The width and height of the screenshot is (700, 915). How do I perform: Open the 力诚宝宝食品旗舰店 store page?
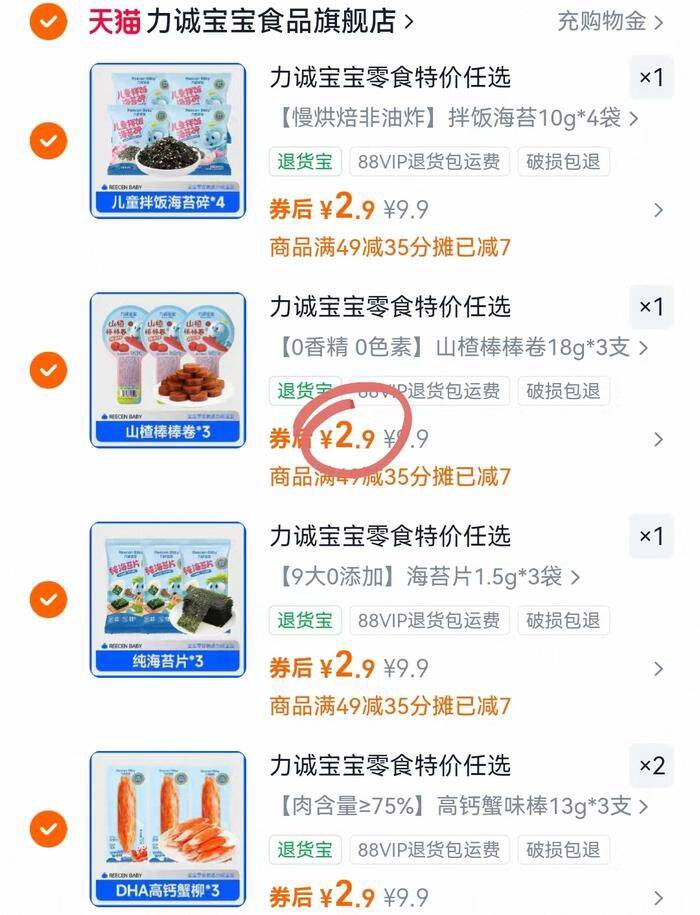pos(270,20)
